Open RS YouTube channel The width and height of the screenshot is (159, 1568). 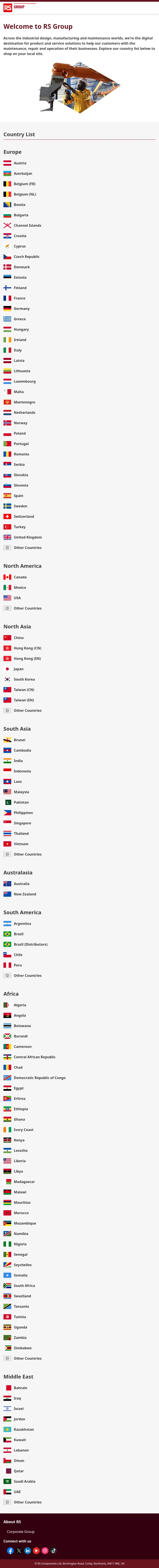(x=37, y=1550)
